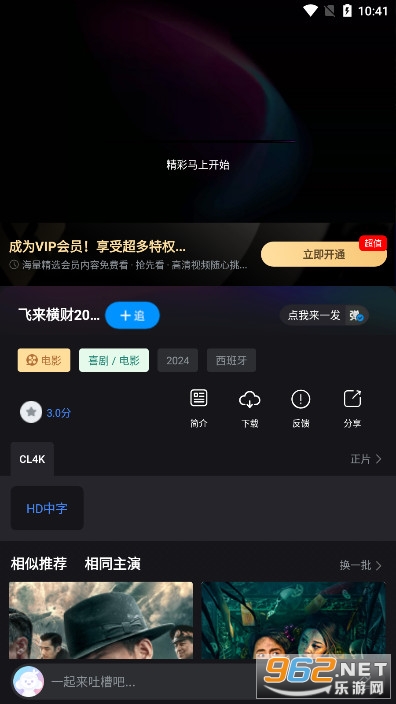
Task: Open the 简介 synopsis
Action: (198, 408)
